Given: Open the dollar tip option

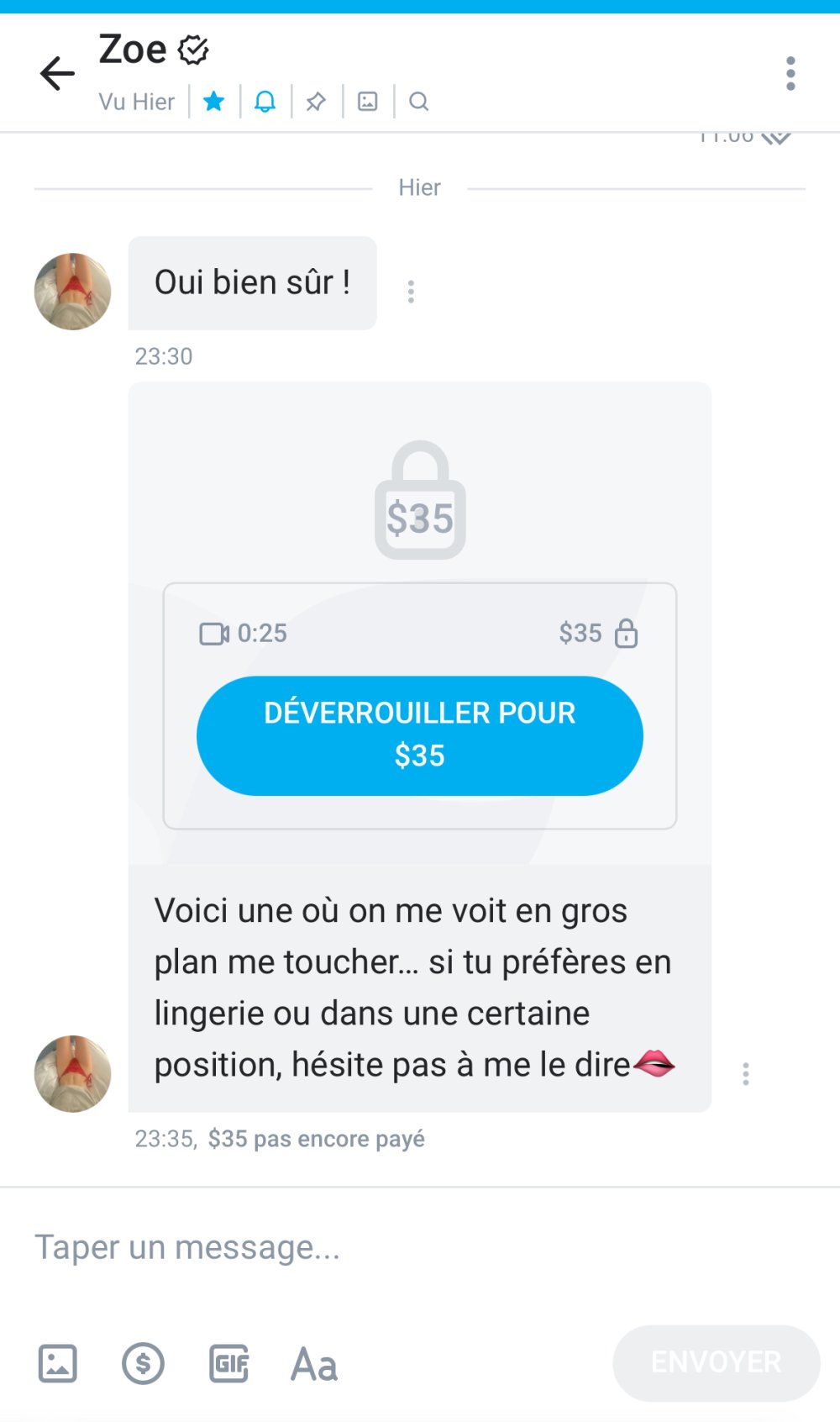Looking at the screenshot, I should click(x=144, y=1362).
